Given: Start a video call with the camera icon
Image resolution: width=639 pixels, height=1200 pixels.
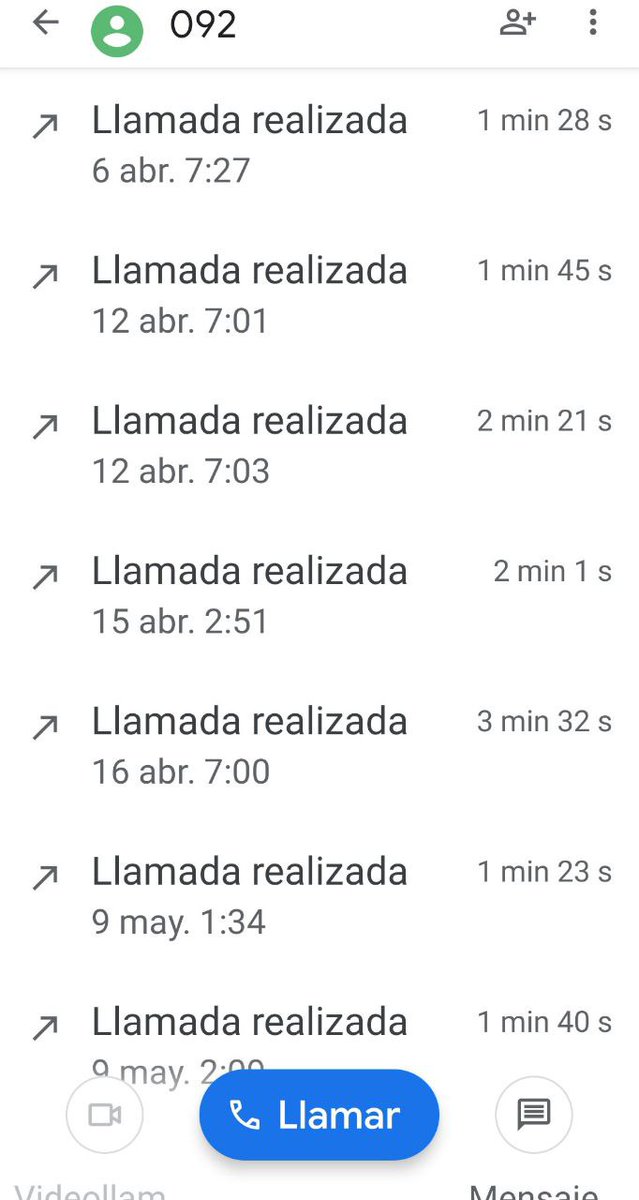Looking at the screenshot, I should 104,1114.
